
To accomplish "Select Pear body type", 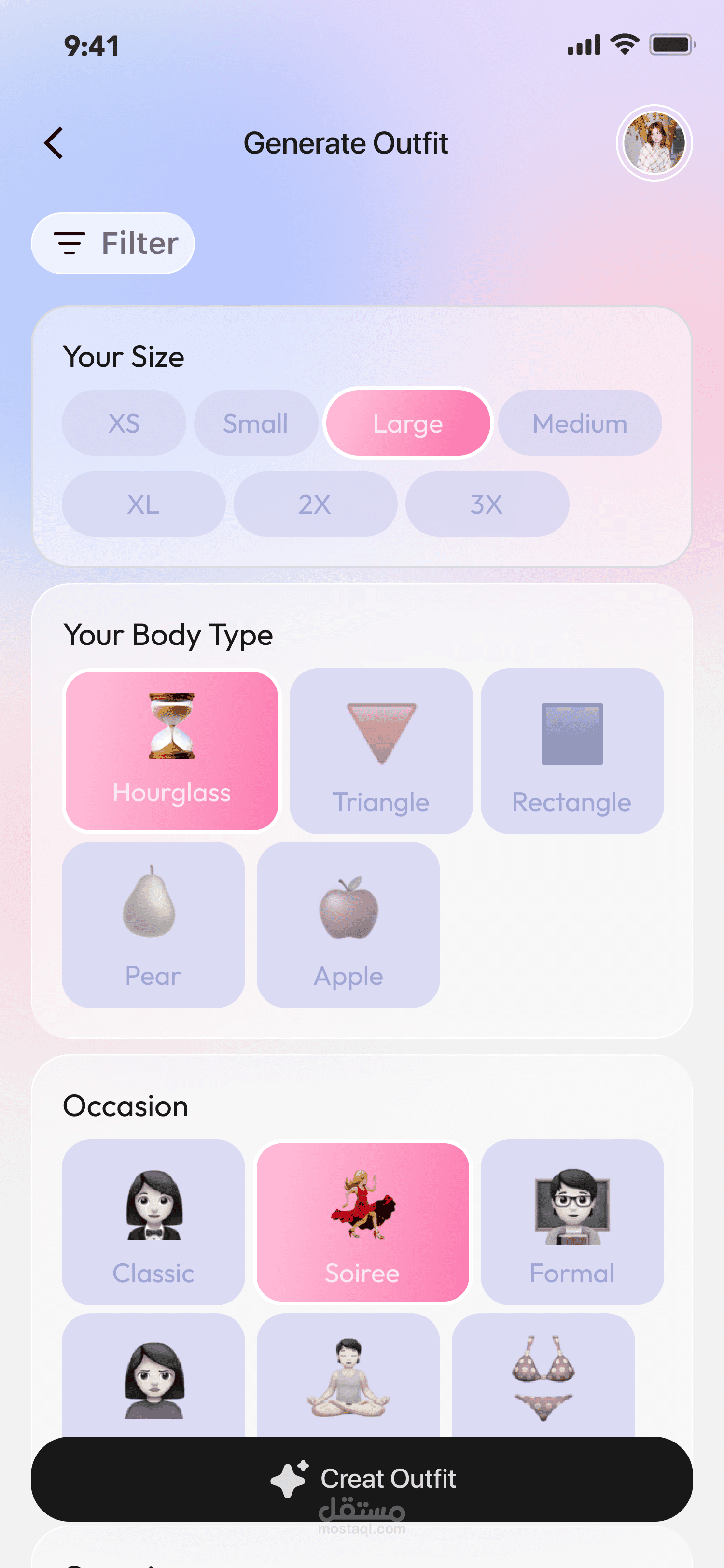I will point(153,924).
